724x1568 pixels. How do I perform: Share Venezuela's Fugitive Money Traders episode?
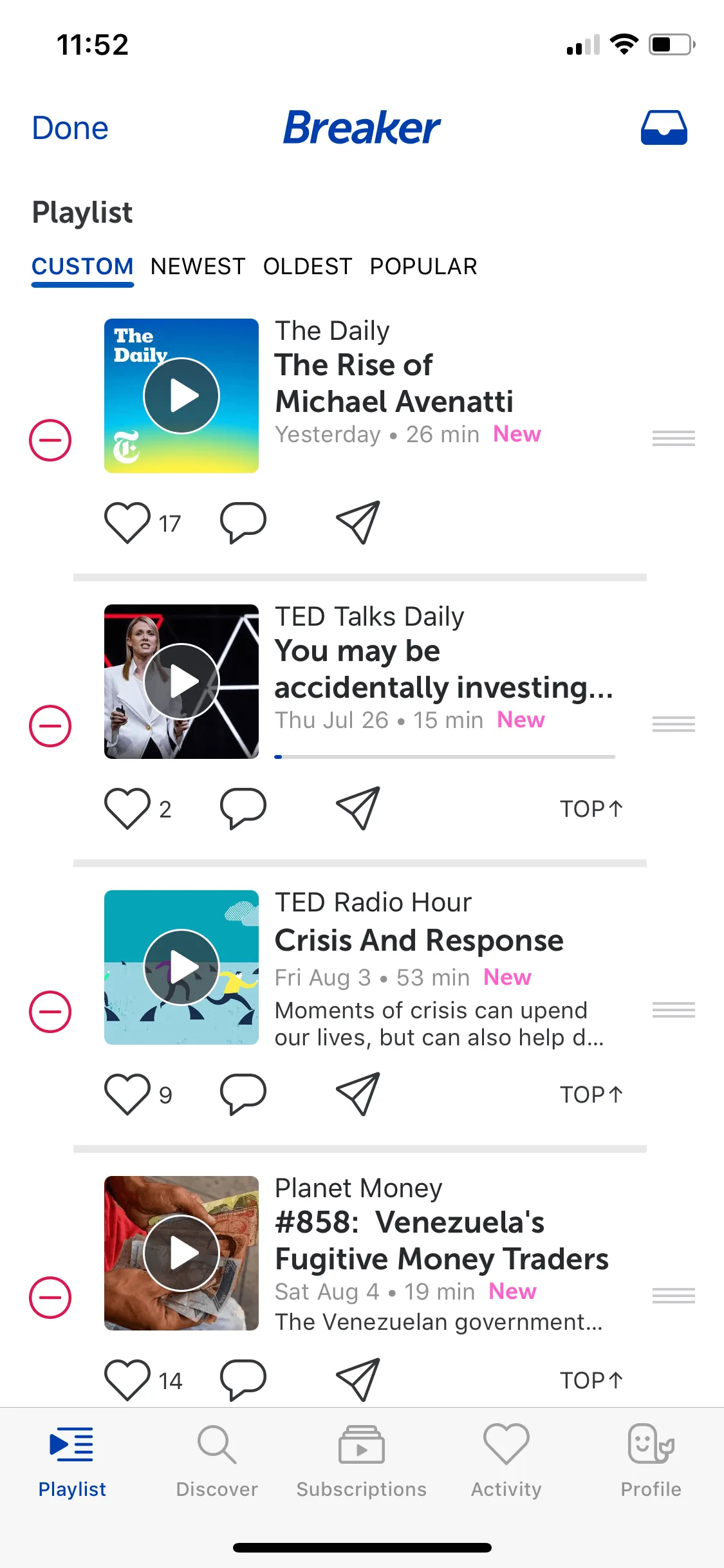(x=358, y=1380)
